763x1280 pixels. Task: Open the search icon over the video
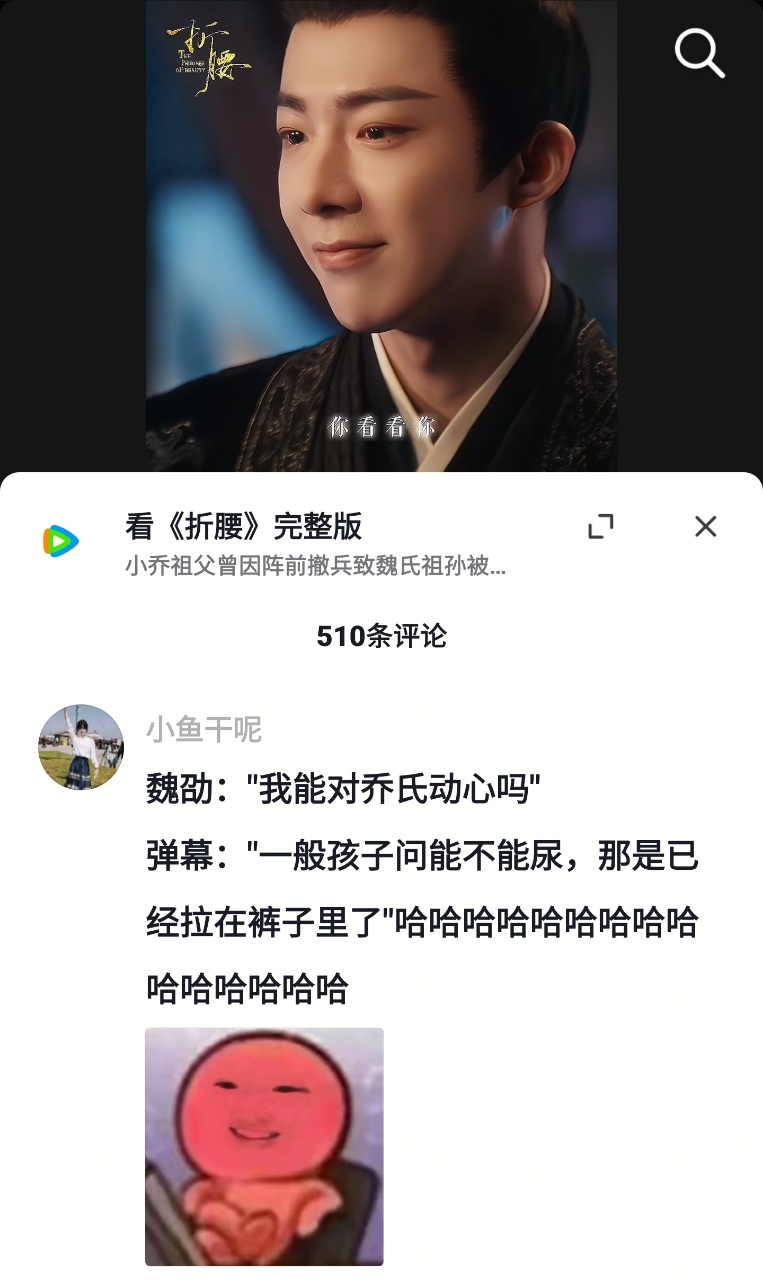pyautogui.click(x=699, y=52)
